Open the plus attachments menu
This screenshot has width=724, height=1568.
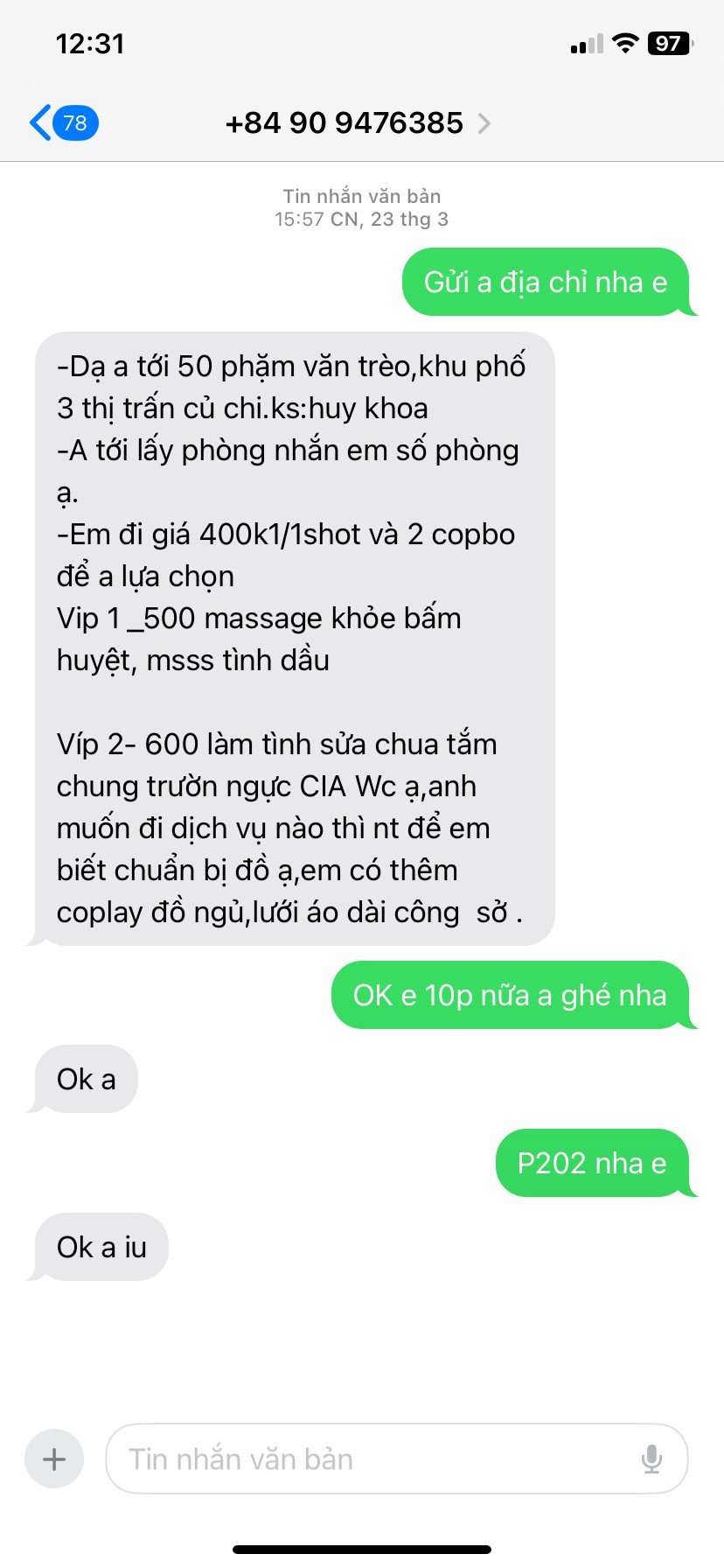(x=54, y=1459)
